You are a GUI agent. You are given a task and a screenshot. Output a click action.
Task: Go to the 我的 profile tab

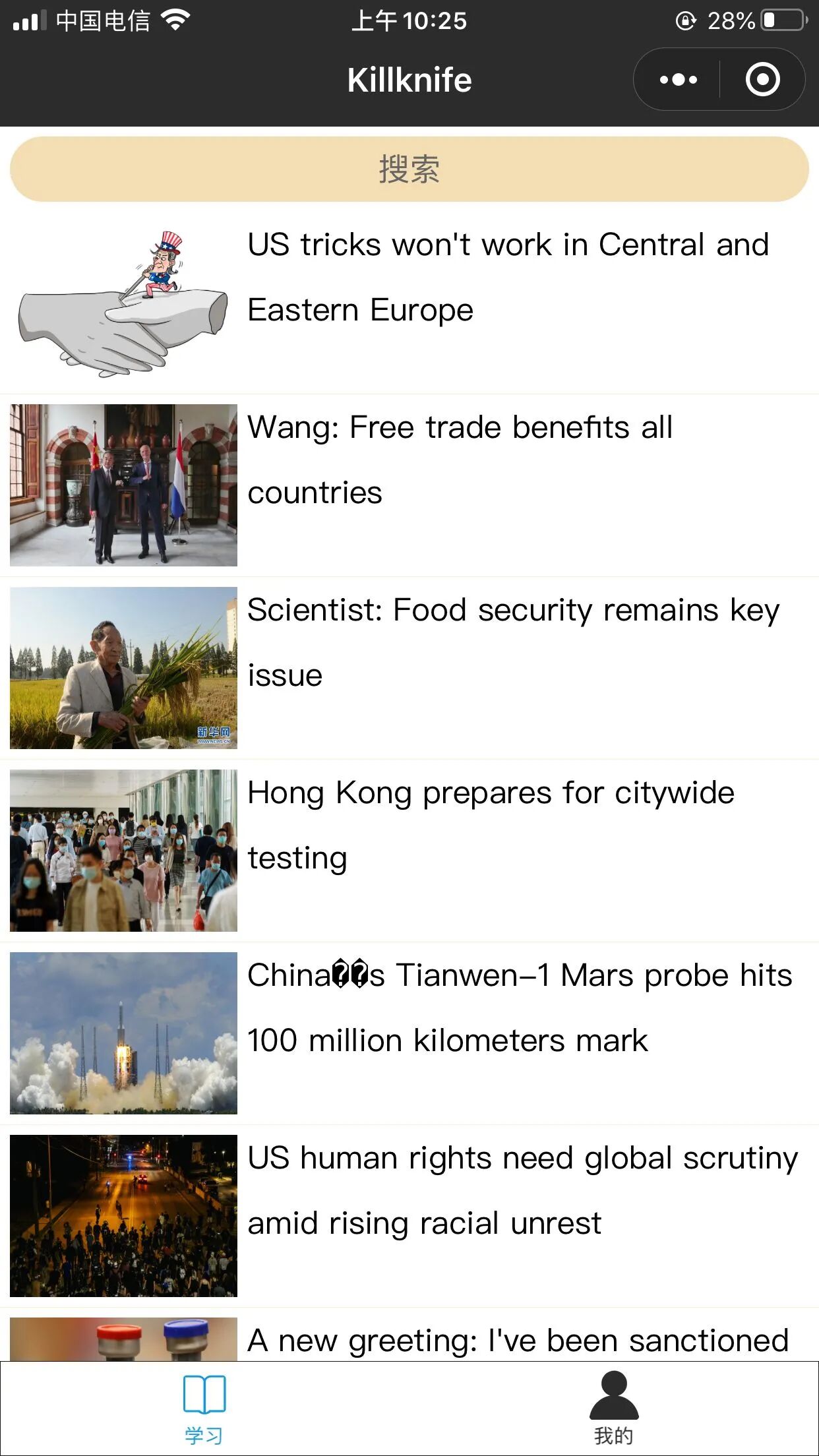(613, 1409)
